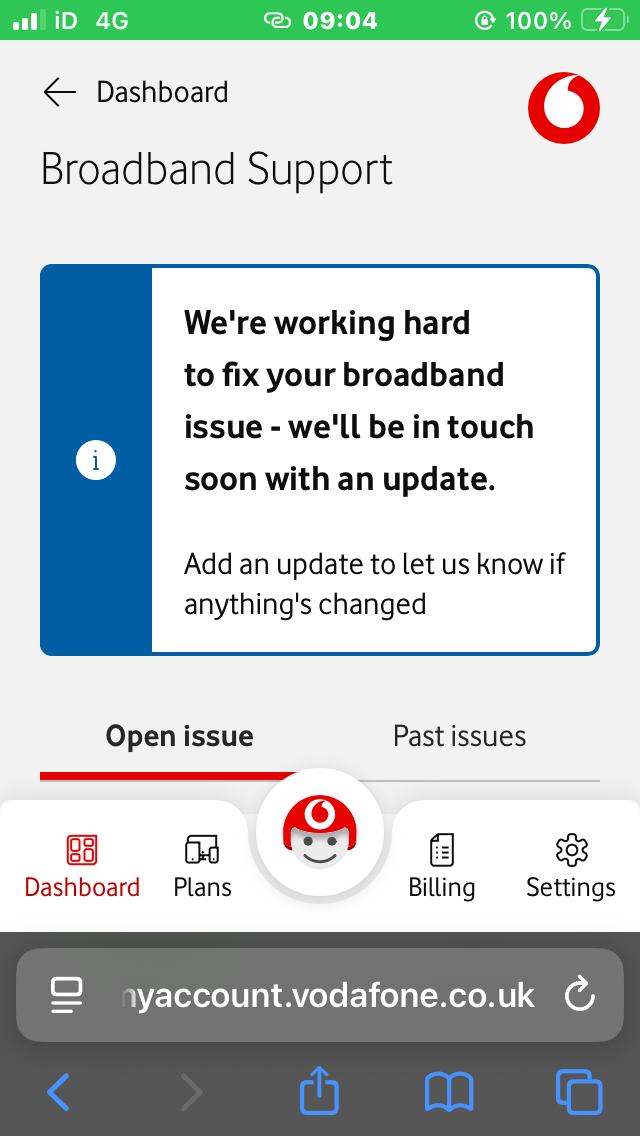Navigate back in Safari

(x=59, y=1092)
